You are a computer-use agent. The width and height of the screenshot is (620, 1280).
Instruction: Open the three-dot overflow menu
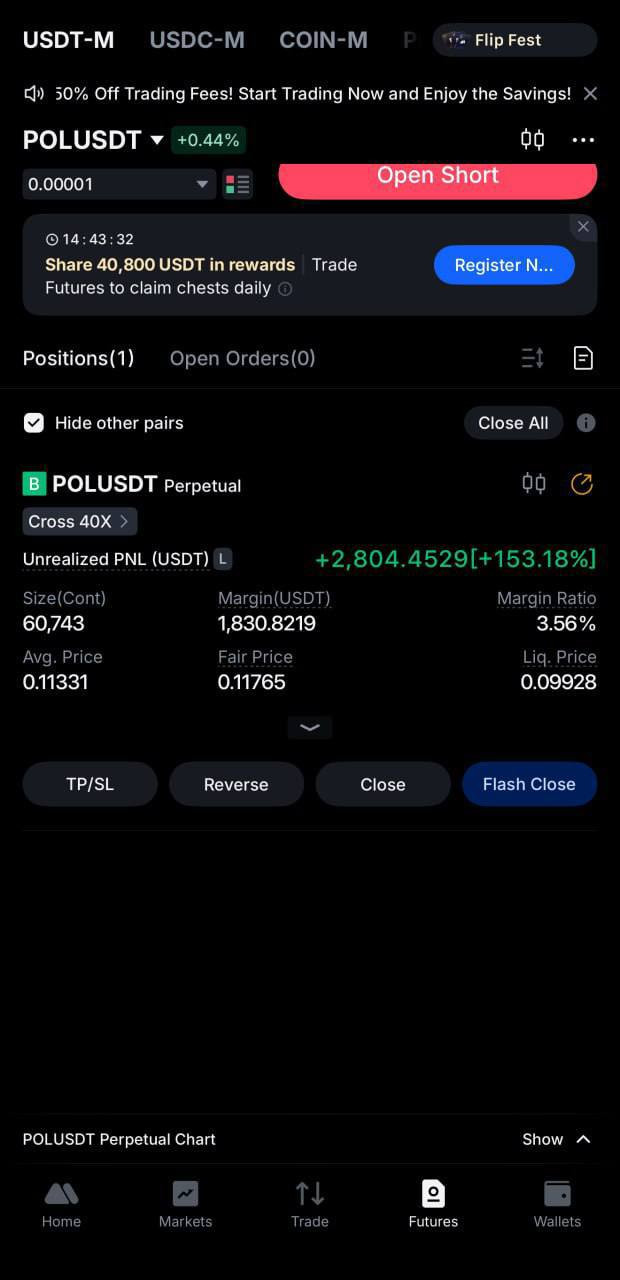coord(583,140)
